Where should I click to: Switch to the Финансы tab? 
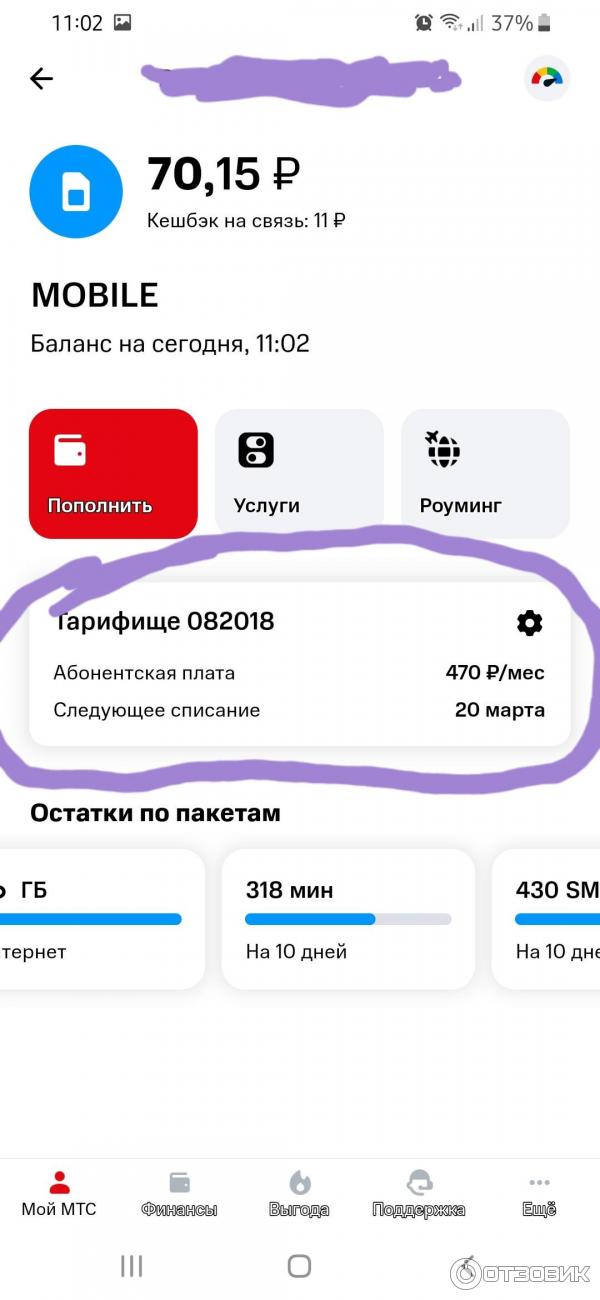[179, 1194]
